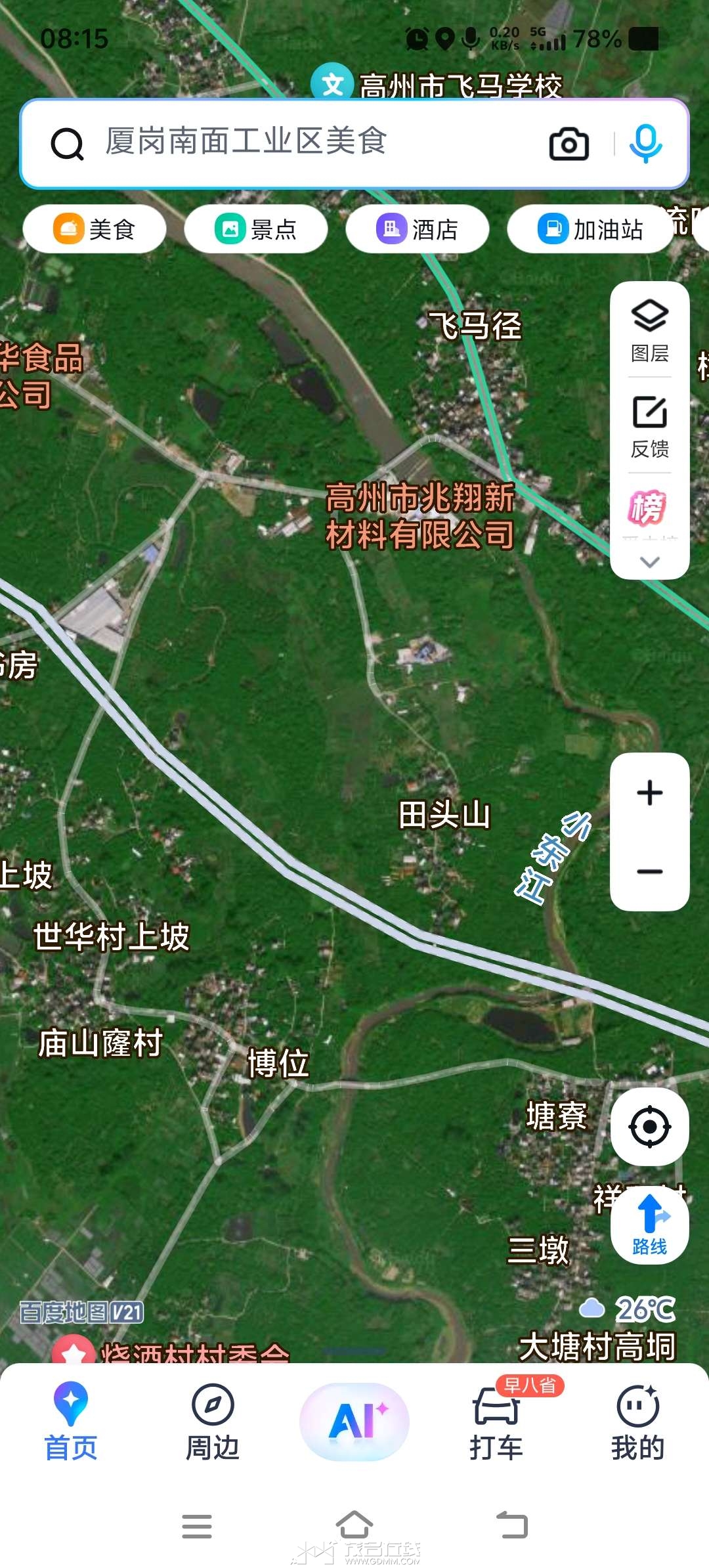Switch to the 打车 tab
Screen dimensions: 709x1568
click(496, 1422)
